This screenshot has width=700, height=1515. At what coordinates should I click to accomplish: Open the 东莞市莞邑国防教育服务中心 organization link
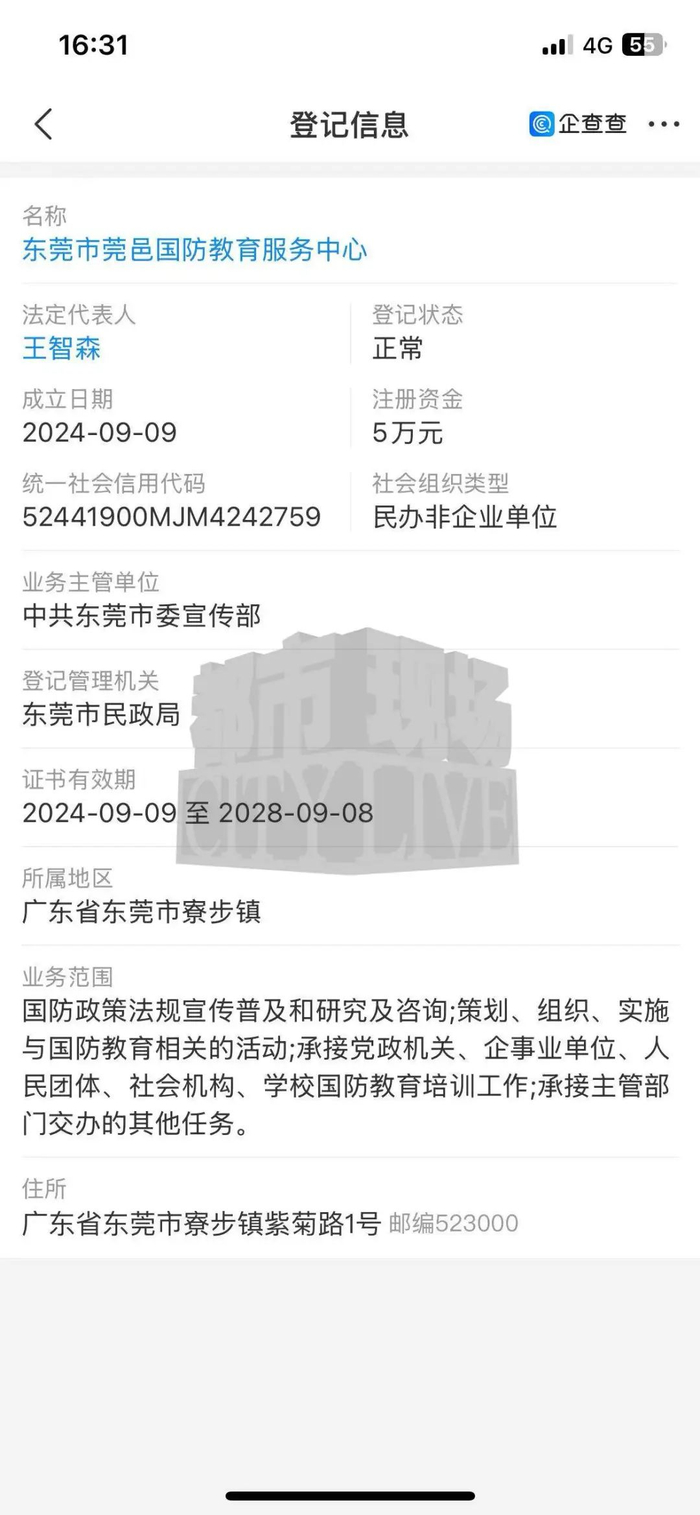pos(195,249)
